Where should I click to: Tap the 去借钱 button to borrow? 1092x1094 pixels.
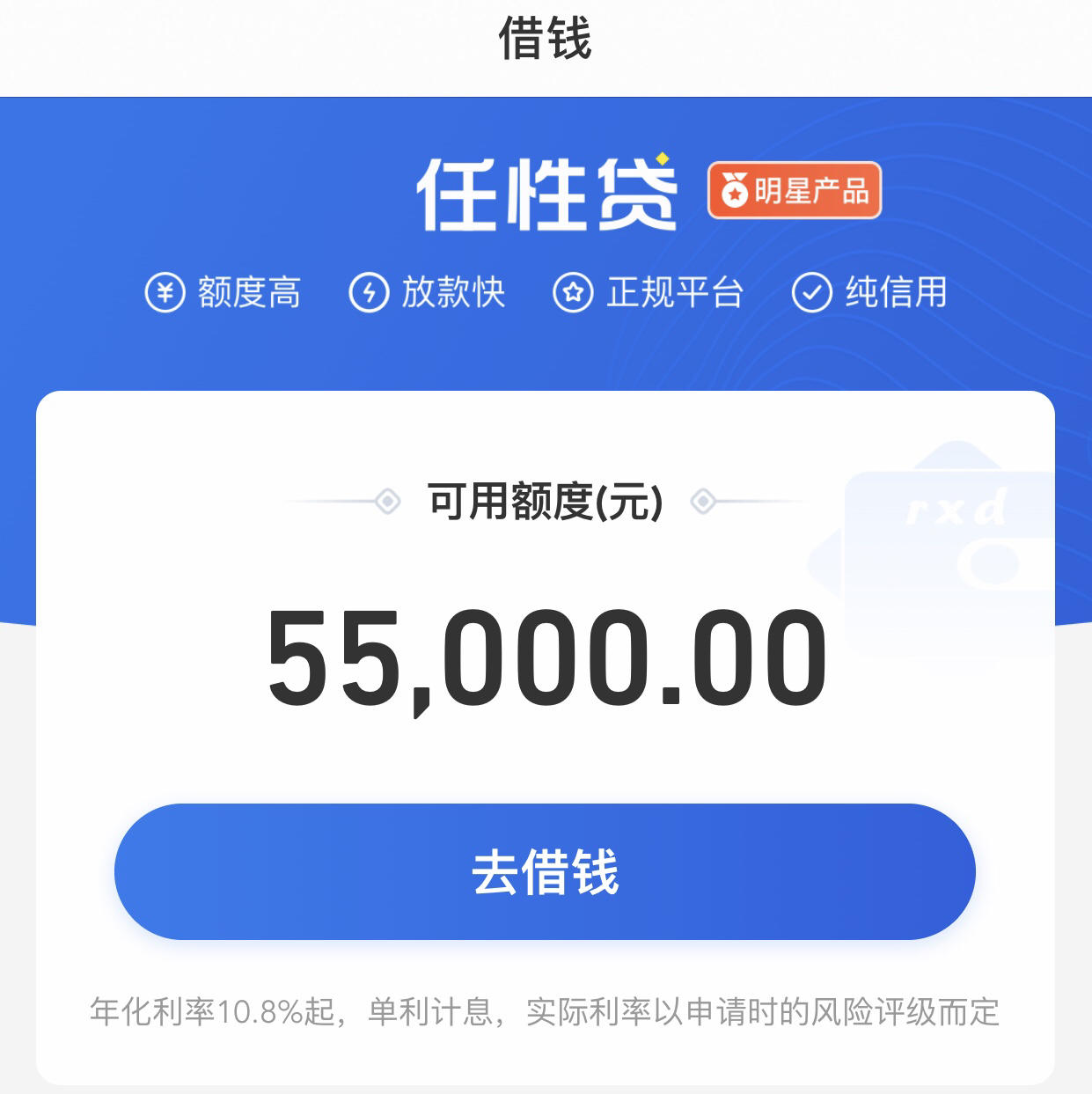coord(545,871)
